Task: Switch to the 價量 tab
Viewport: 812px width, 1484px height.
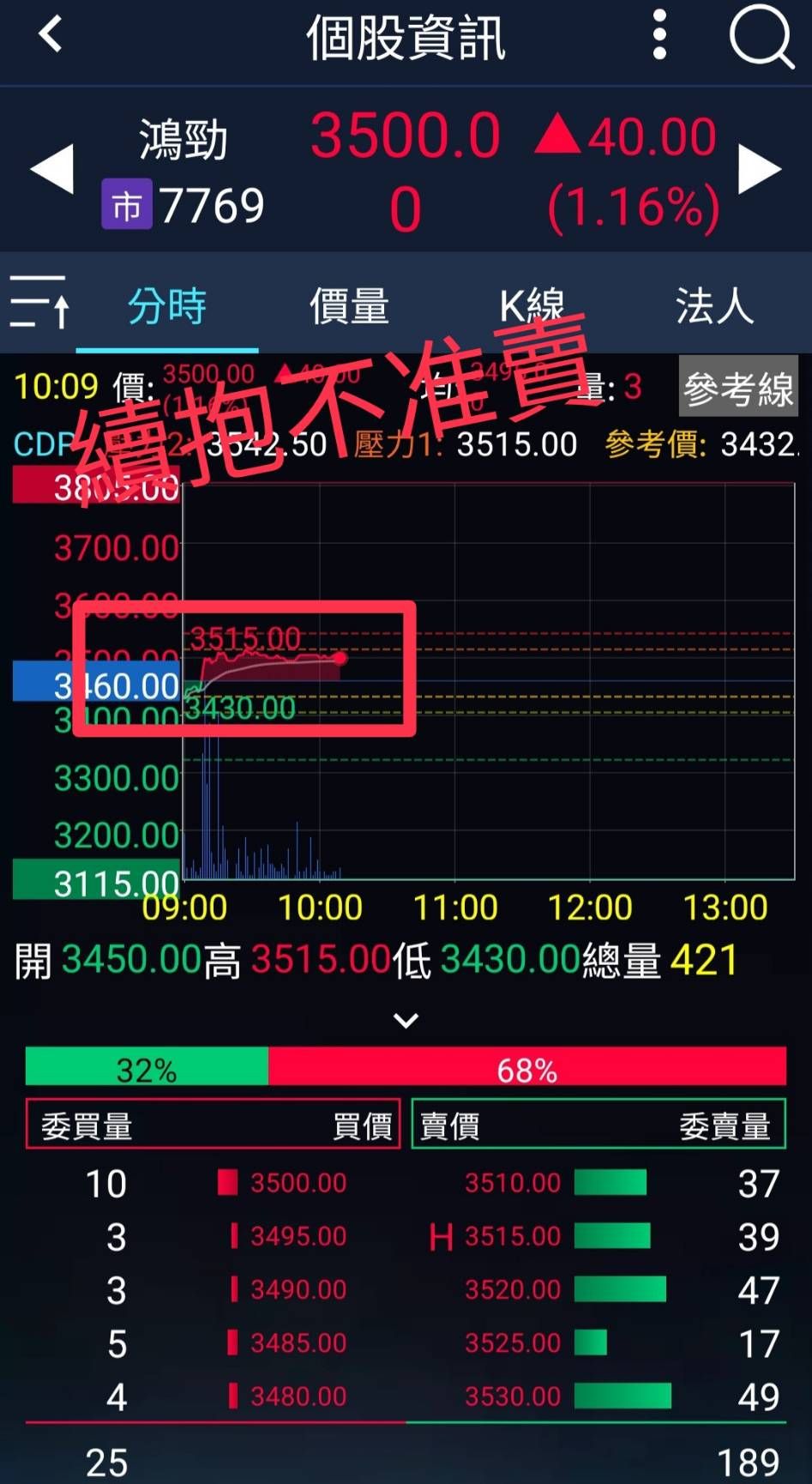Action: [349, 306]
